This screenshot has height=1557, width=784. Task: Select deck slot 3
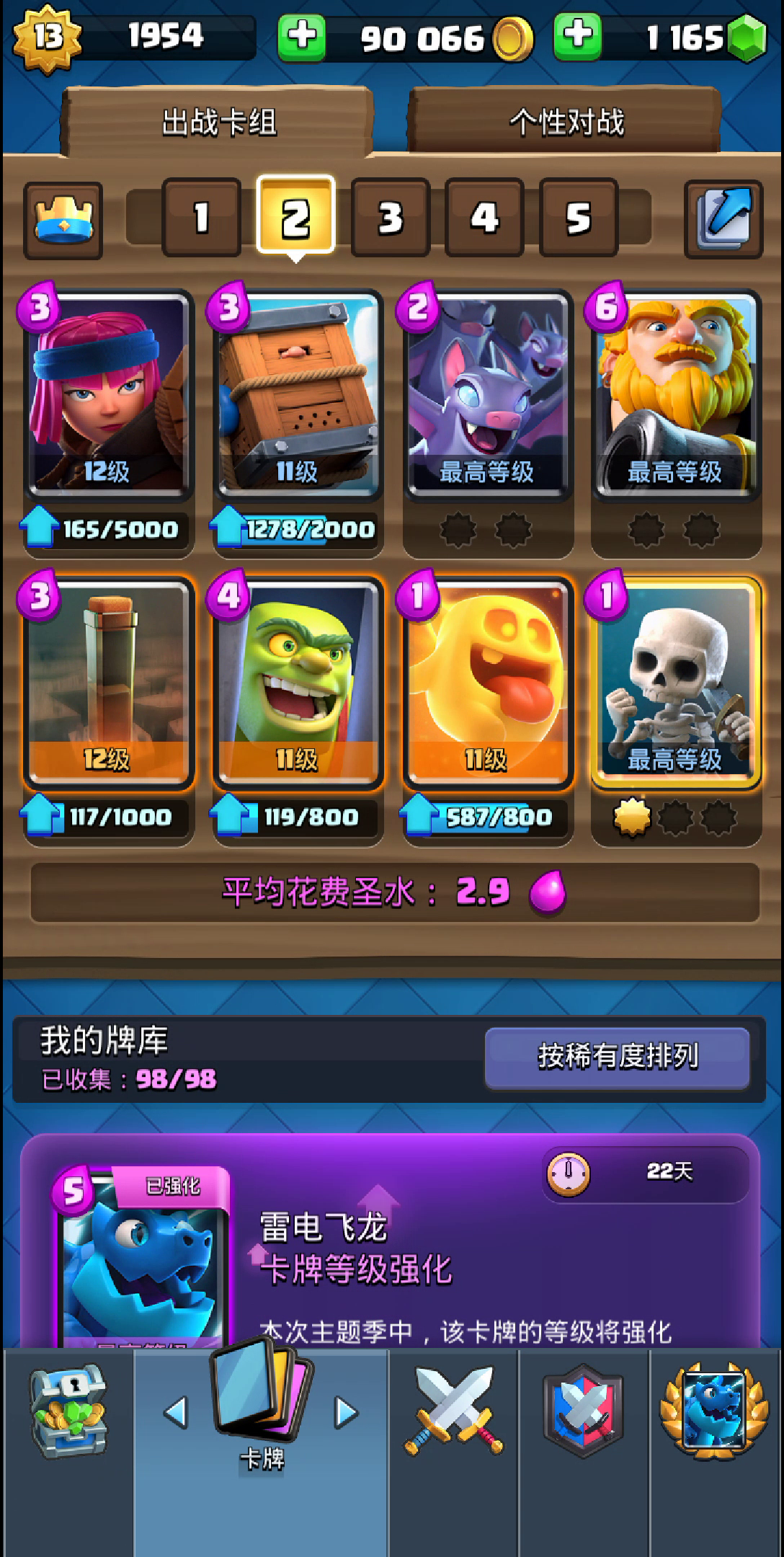click(391, 218)
